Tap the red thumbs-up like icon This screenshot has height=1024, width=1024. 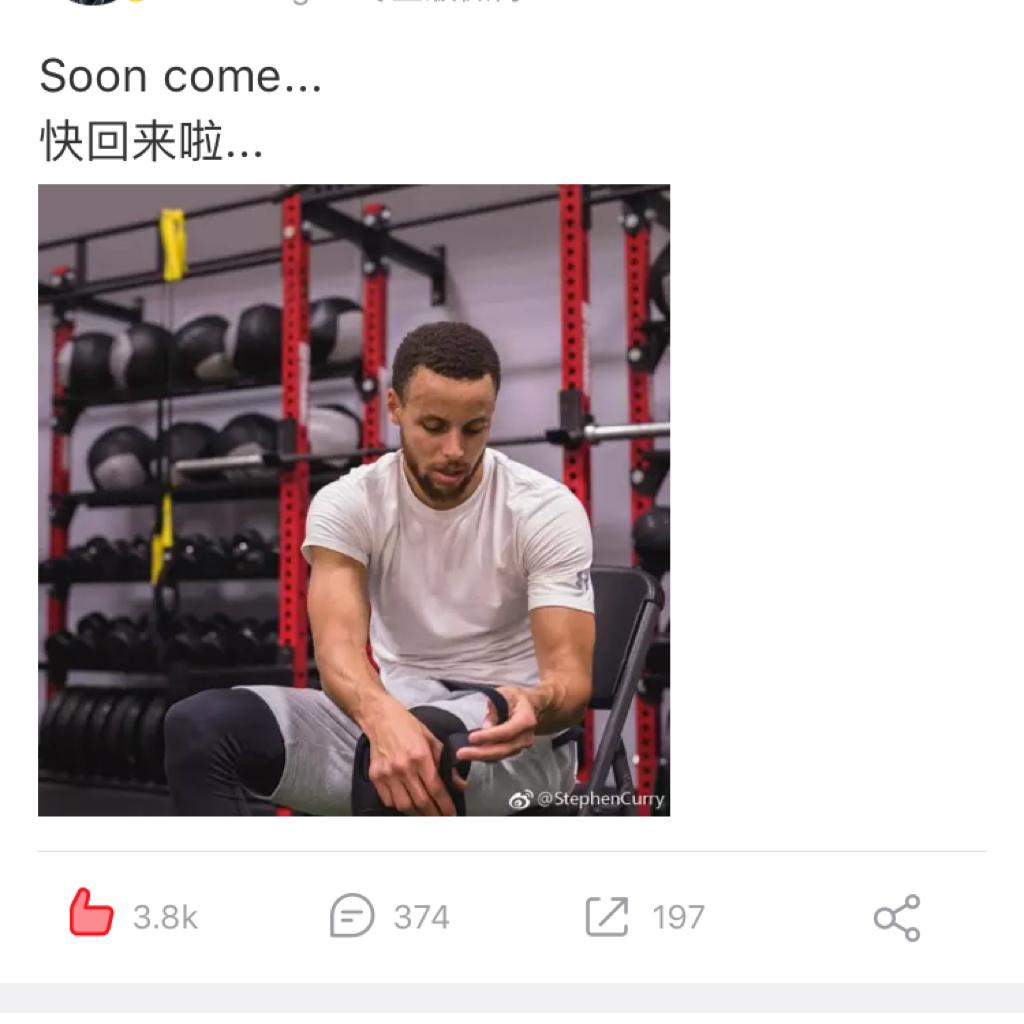(x=91, y=914)
